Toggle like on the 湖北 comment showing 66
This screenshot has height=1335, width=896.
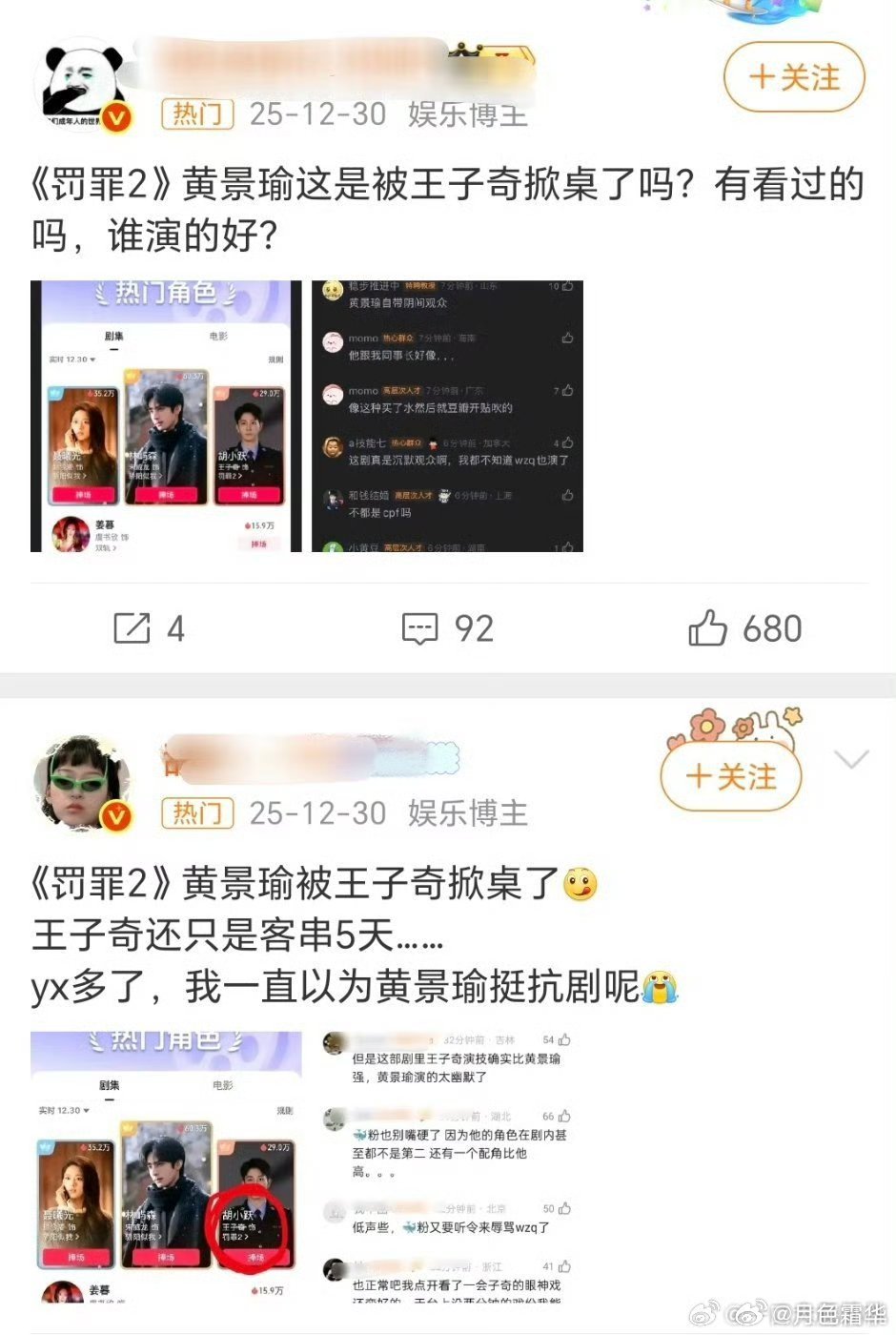pyautogui.click(x=564, y=1118)
